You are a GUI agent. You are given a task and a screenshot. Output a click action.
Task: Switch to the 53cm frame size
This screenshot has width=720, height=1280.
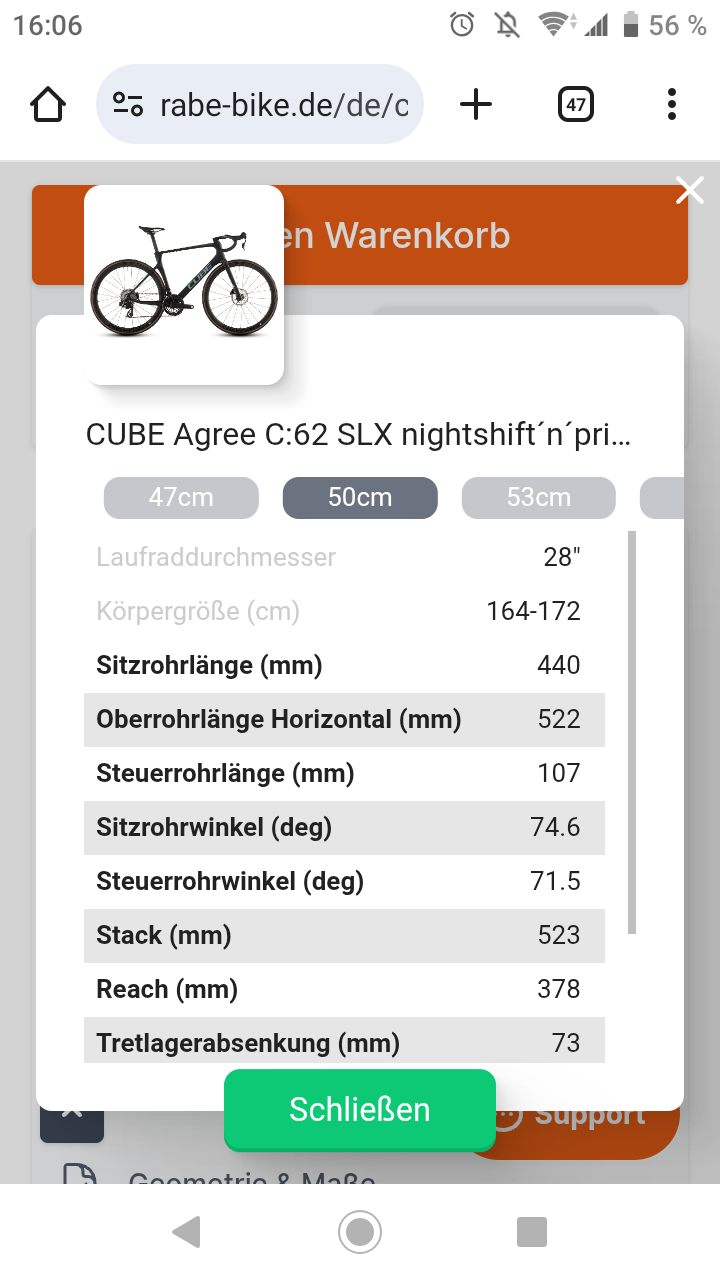[538, 498]
